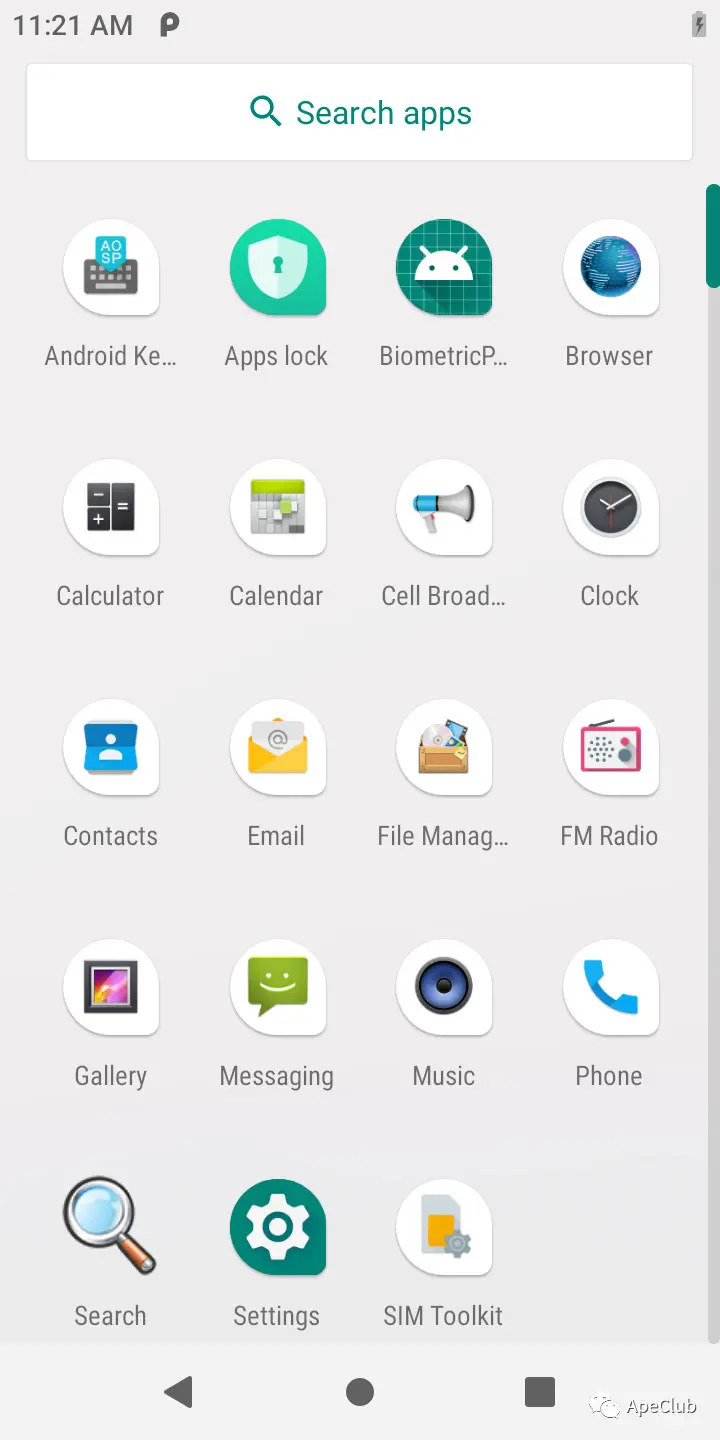This screenshot has height=1440, width=720.
Task: Launch the Settings app
Action: tap(277, 1228)
